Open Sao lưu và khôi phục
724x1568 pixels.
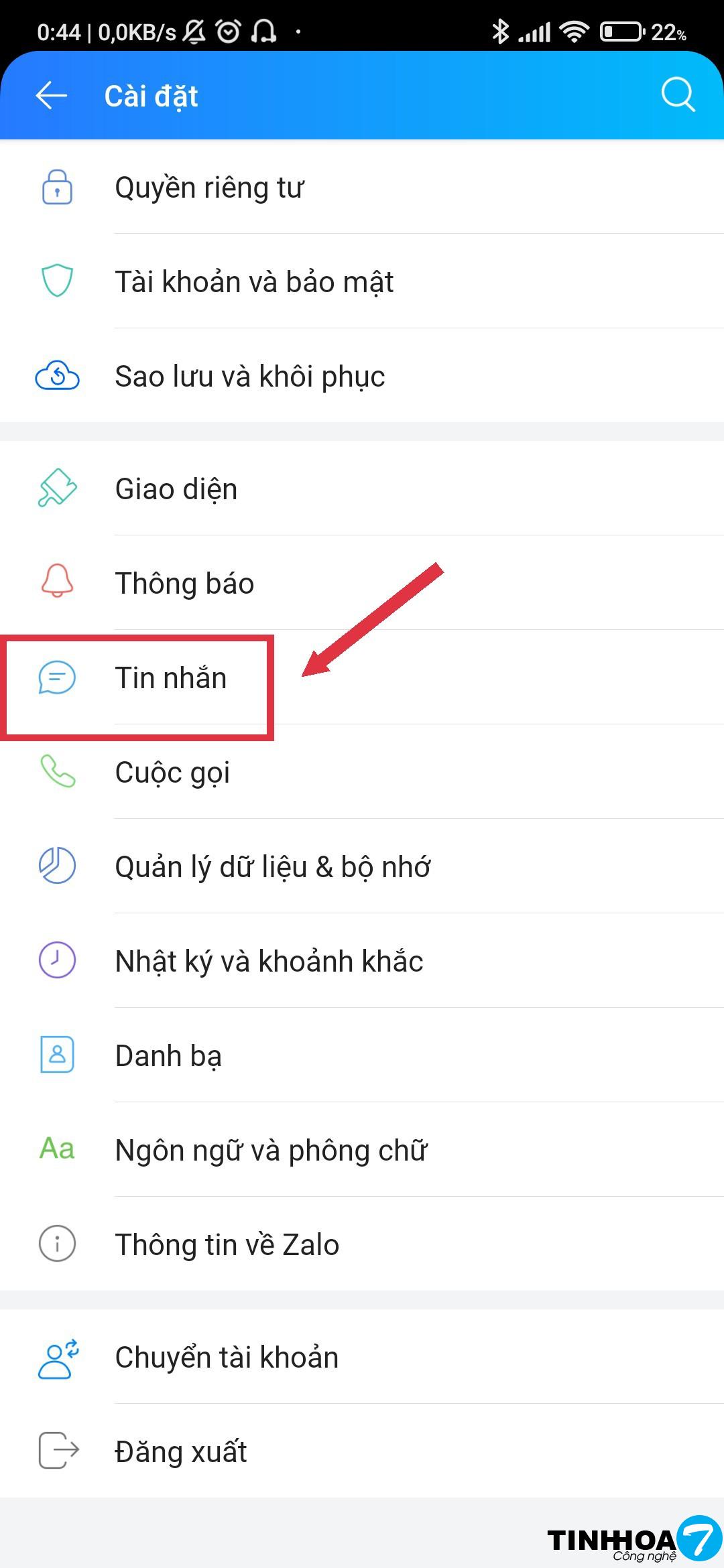tap(249, 376)
